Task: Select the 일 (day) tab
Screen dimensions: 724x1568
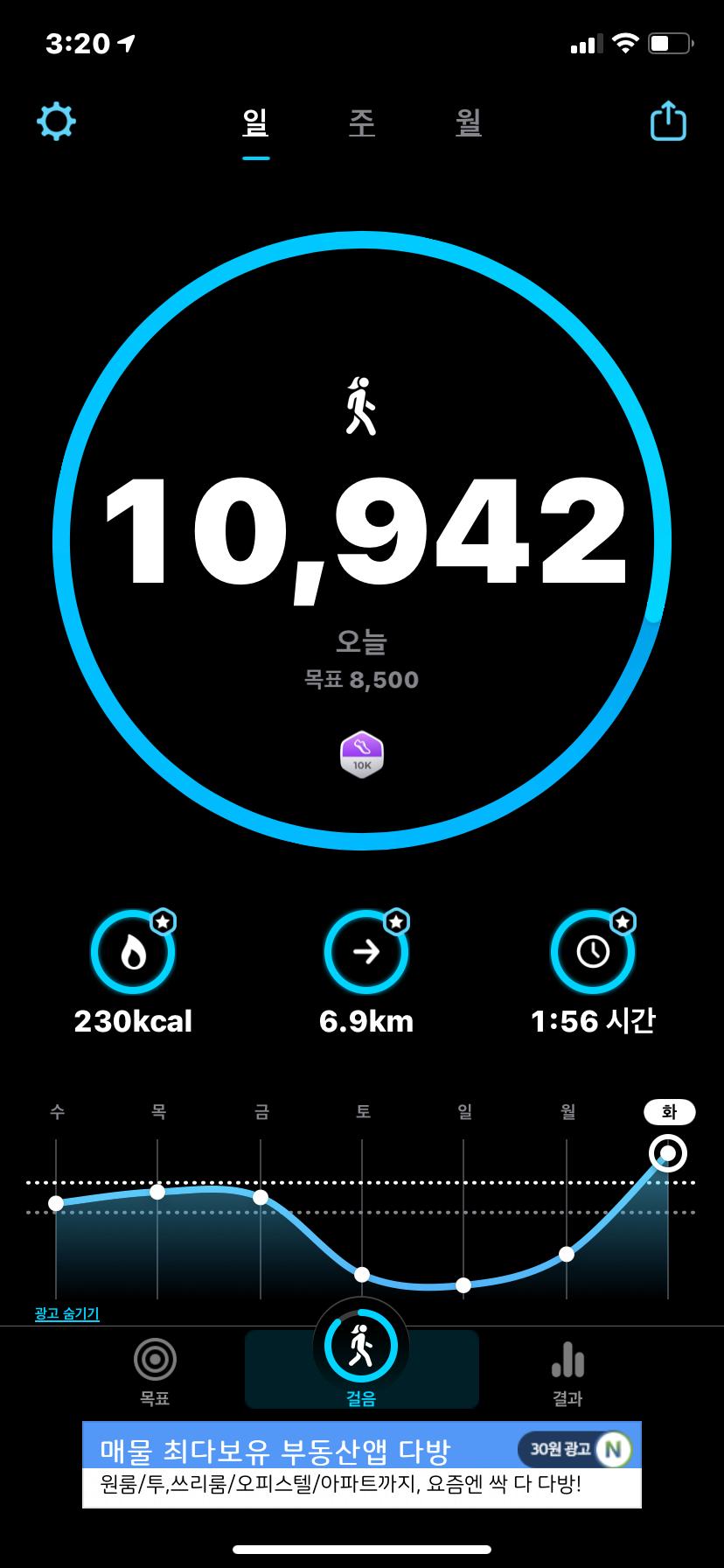Action: pos(255,122)
